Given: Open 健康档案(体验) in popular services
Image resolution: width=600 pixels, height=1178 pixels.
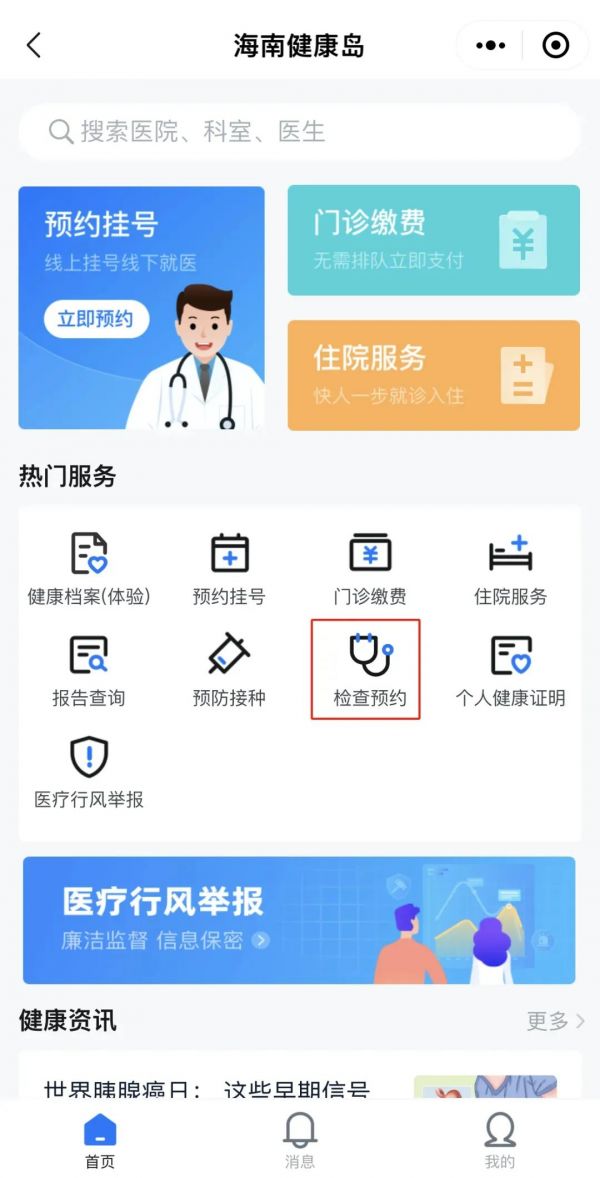Looking at the screenshot, I should 89,570.
